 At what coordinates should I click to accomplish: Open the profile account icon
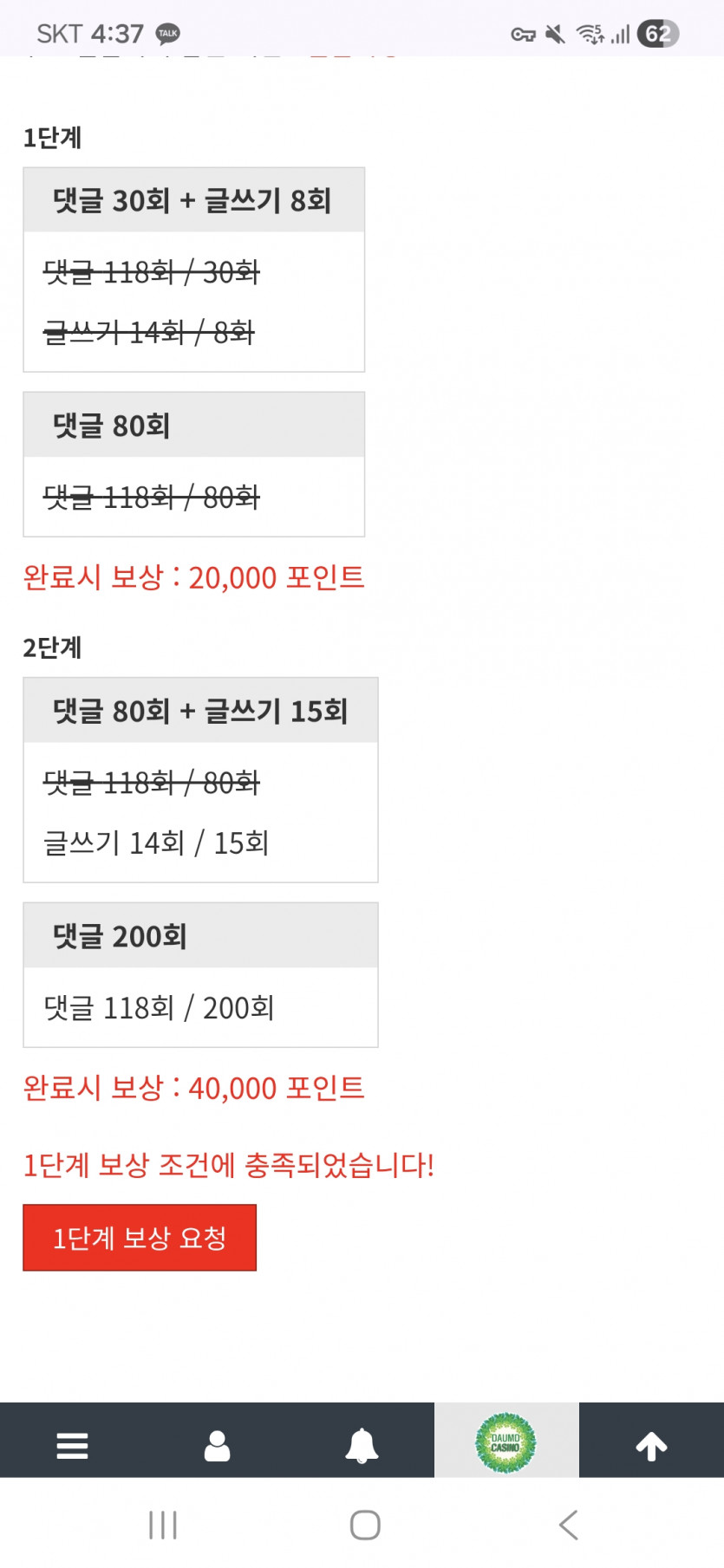click(217, 1443)
